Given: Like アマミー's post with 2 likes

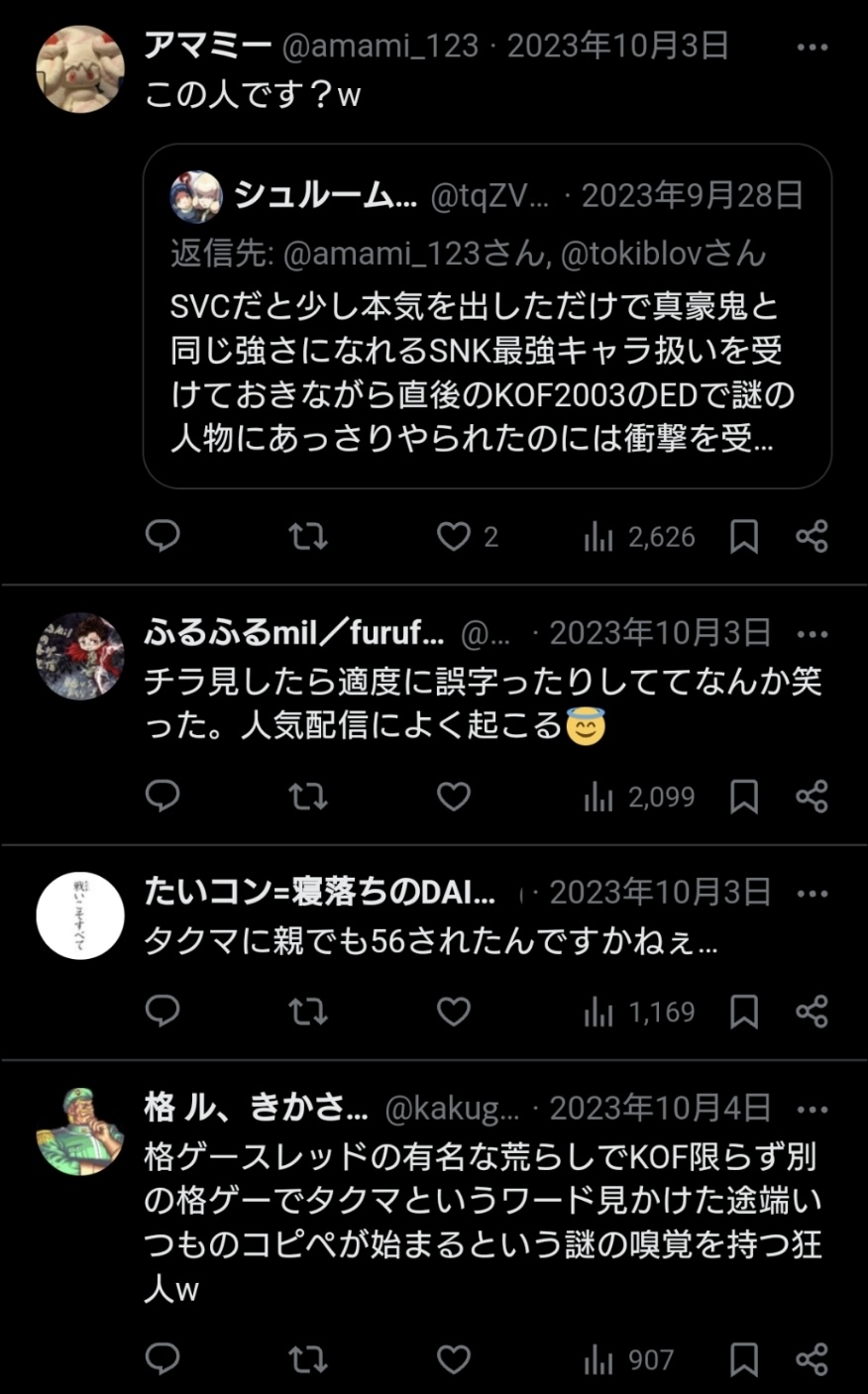Looking at the screenshot, I should pos(454,537).
